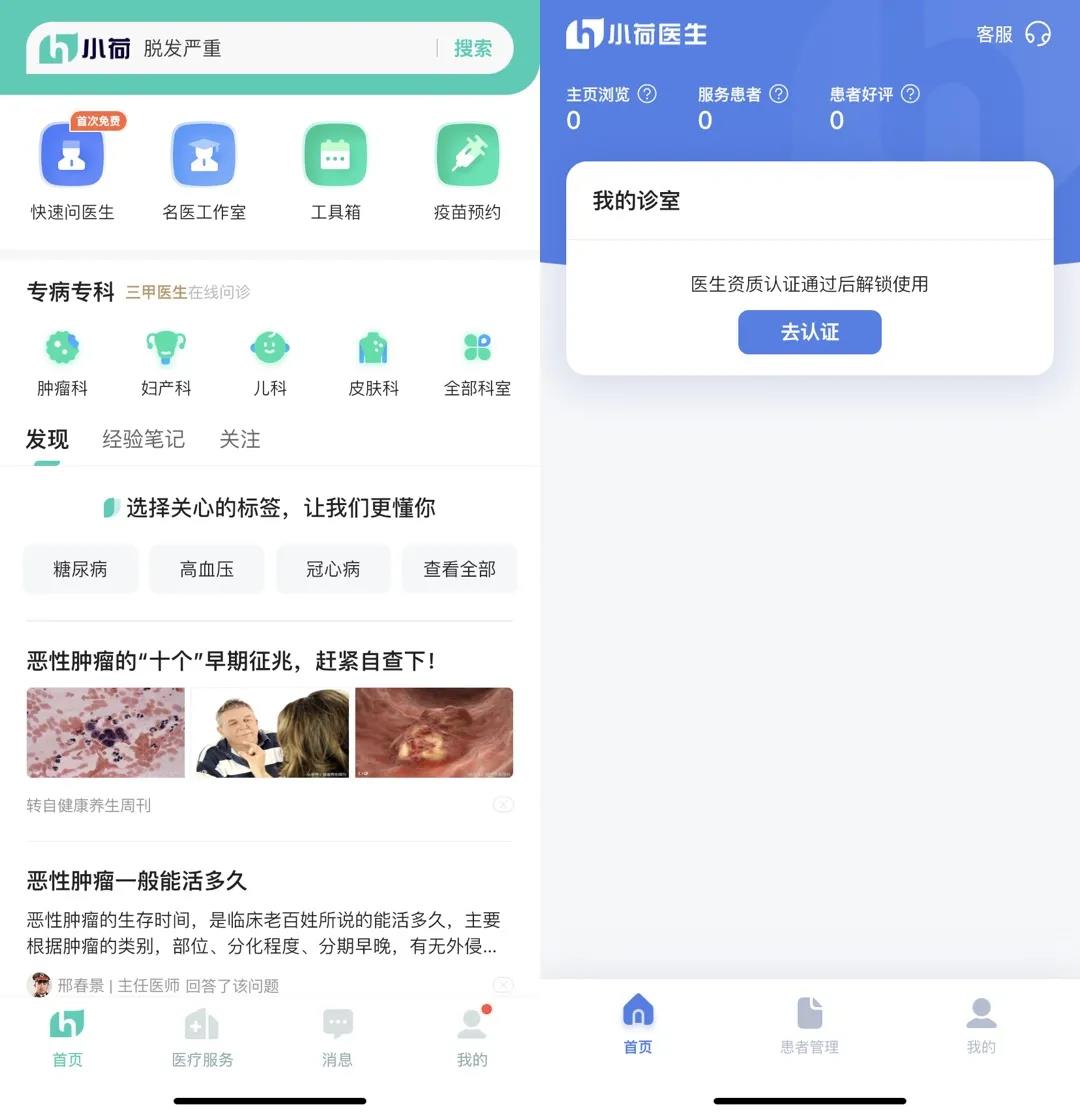Tap 查看全部 to see all tags
This screenshot has width=1080, height=1115.
point(459,569)
